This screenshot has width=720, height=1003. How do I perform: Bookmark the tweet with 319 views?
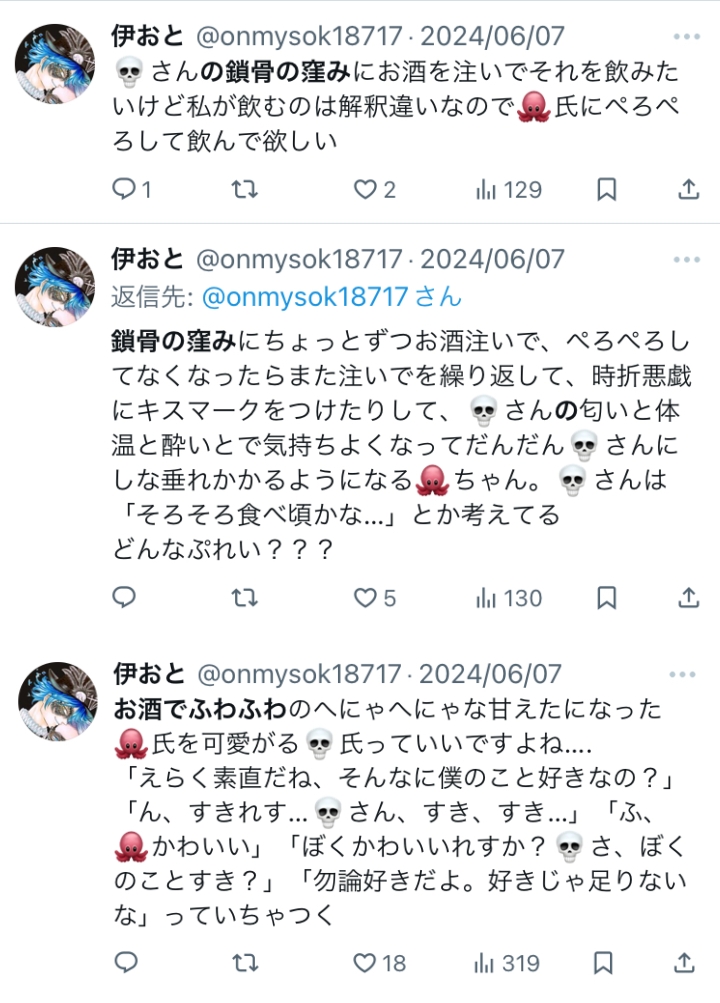point(606,963)
